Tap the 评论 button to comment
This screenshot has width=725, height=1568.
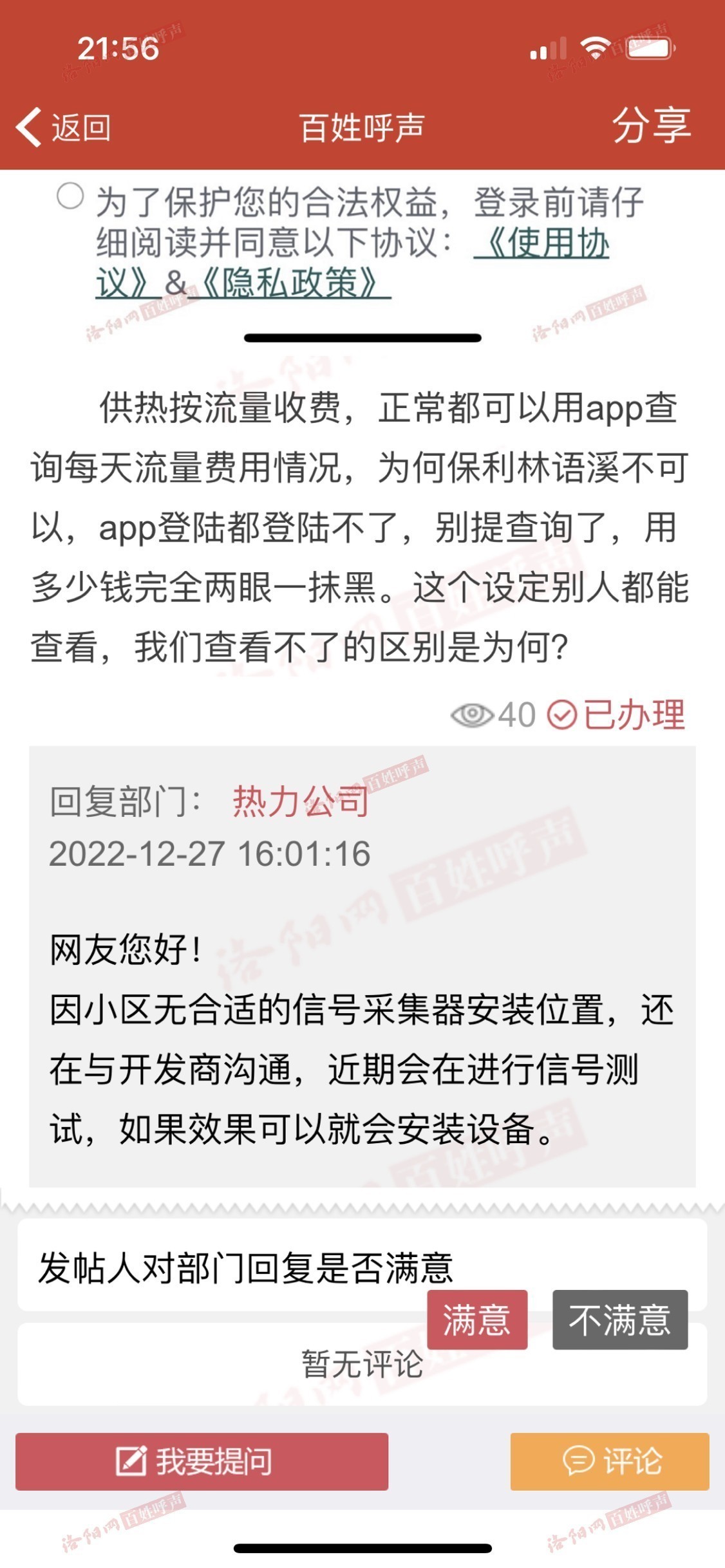pyautogui.click(x=610, y=1461)
